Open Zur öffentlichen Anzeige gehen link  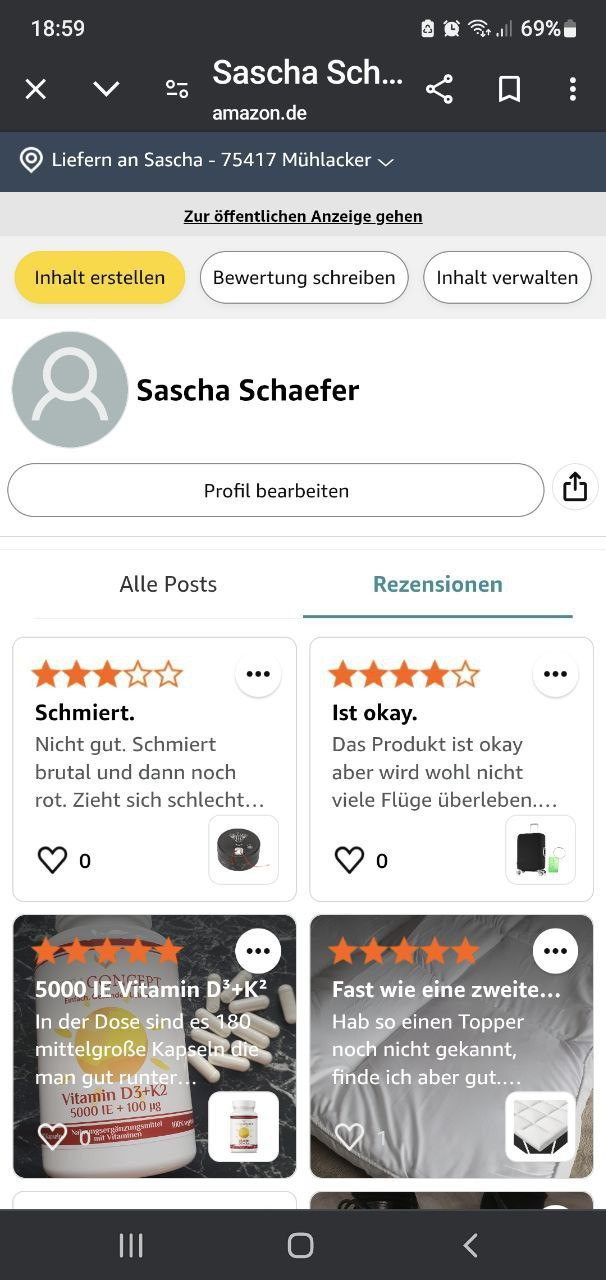(x=303, y=216)
